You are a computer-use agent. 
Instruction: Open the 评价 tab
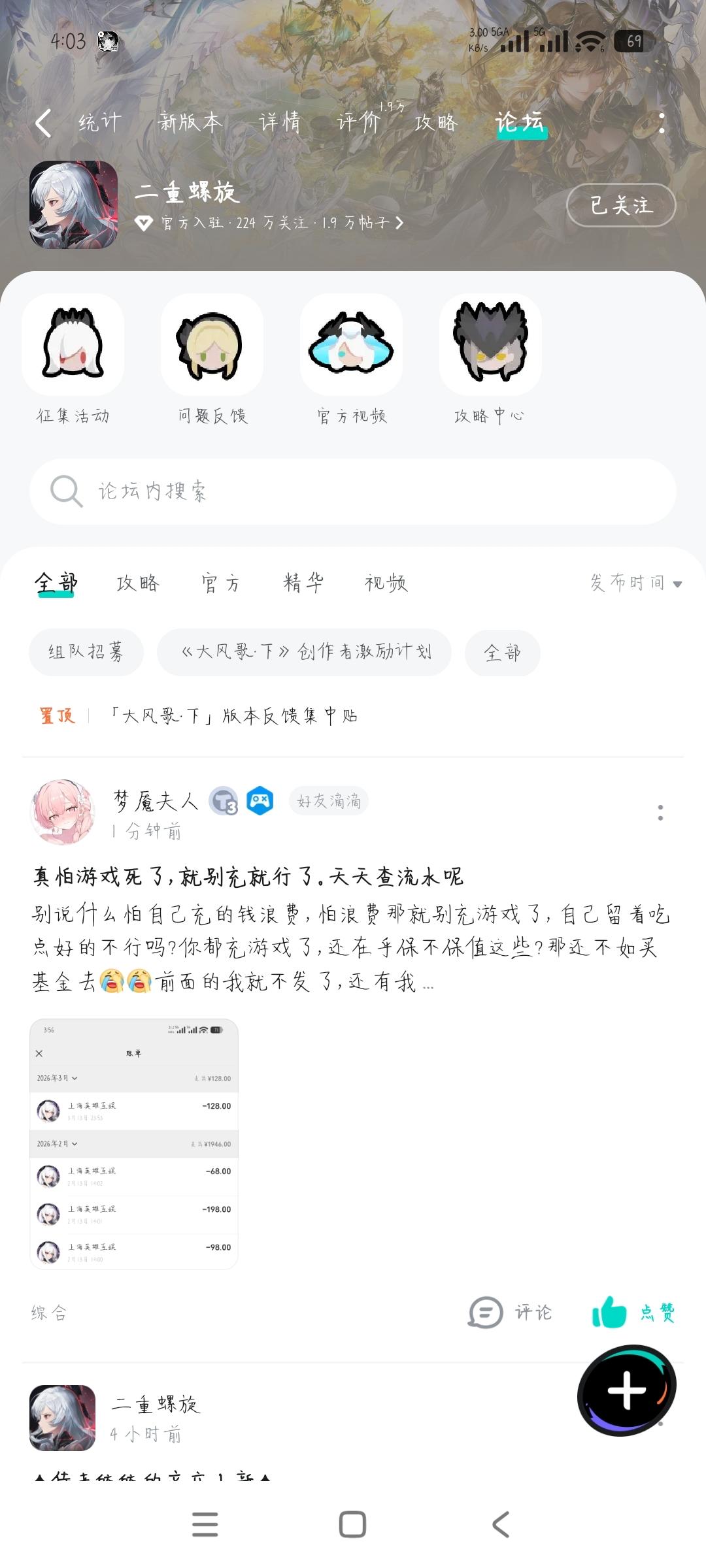(x=358, y=123)
